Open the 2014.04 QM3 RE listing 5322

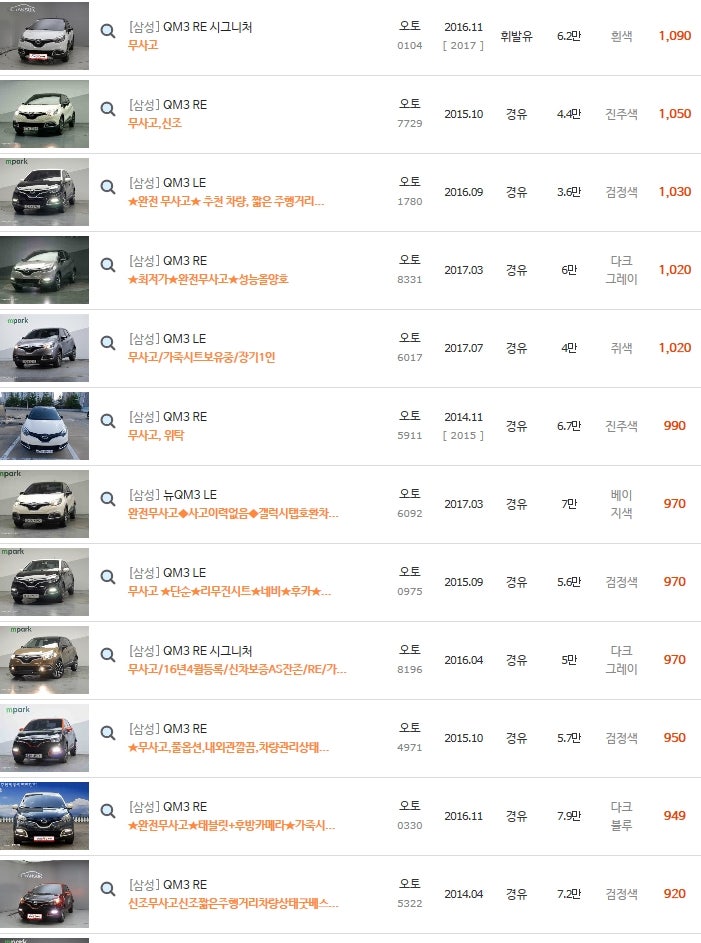tap(168, 885)
